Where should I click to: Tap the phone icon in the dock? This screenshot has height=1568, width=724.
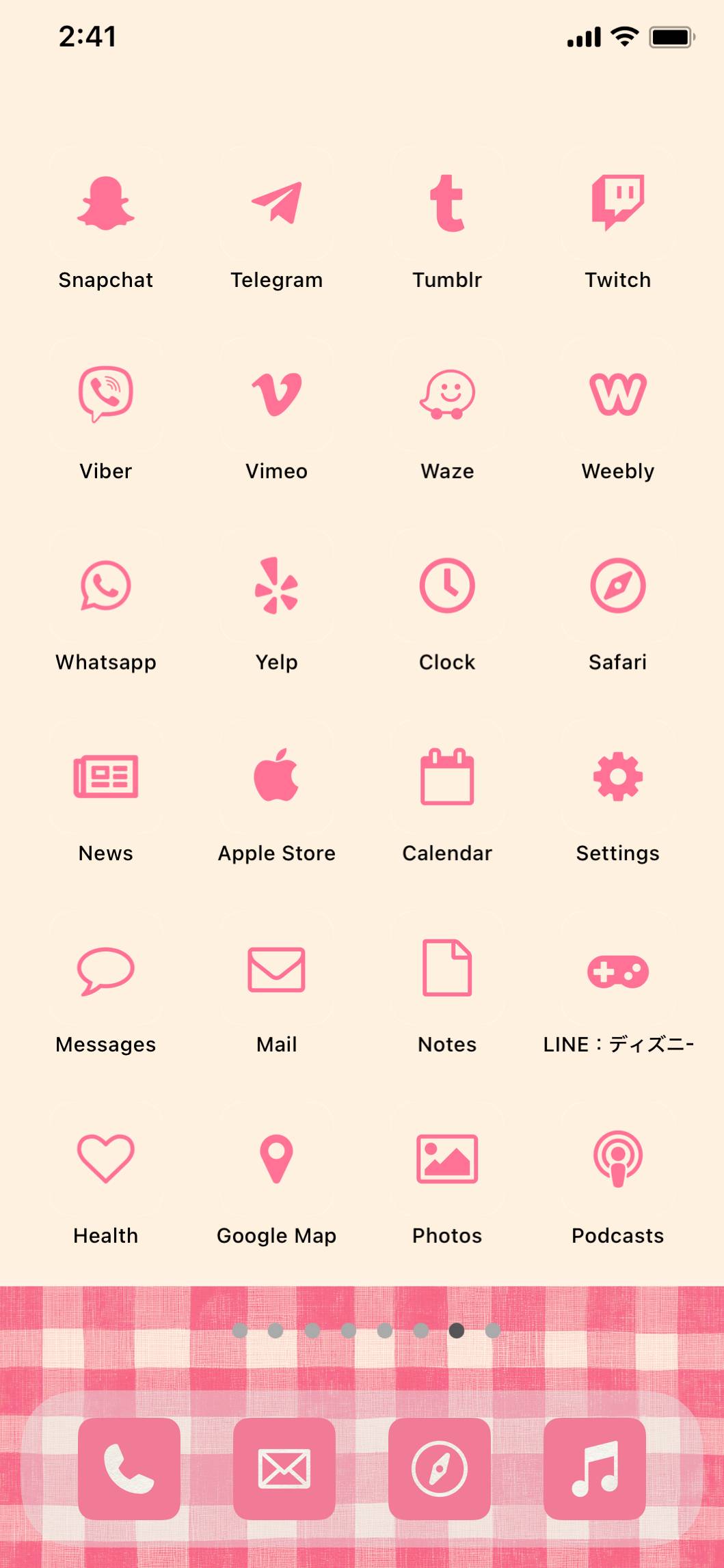tap(129, 1468)
